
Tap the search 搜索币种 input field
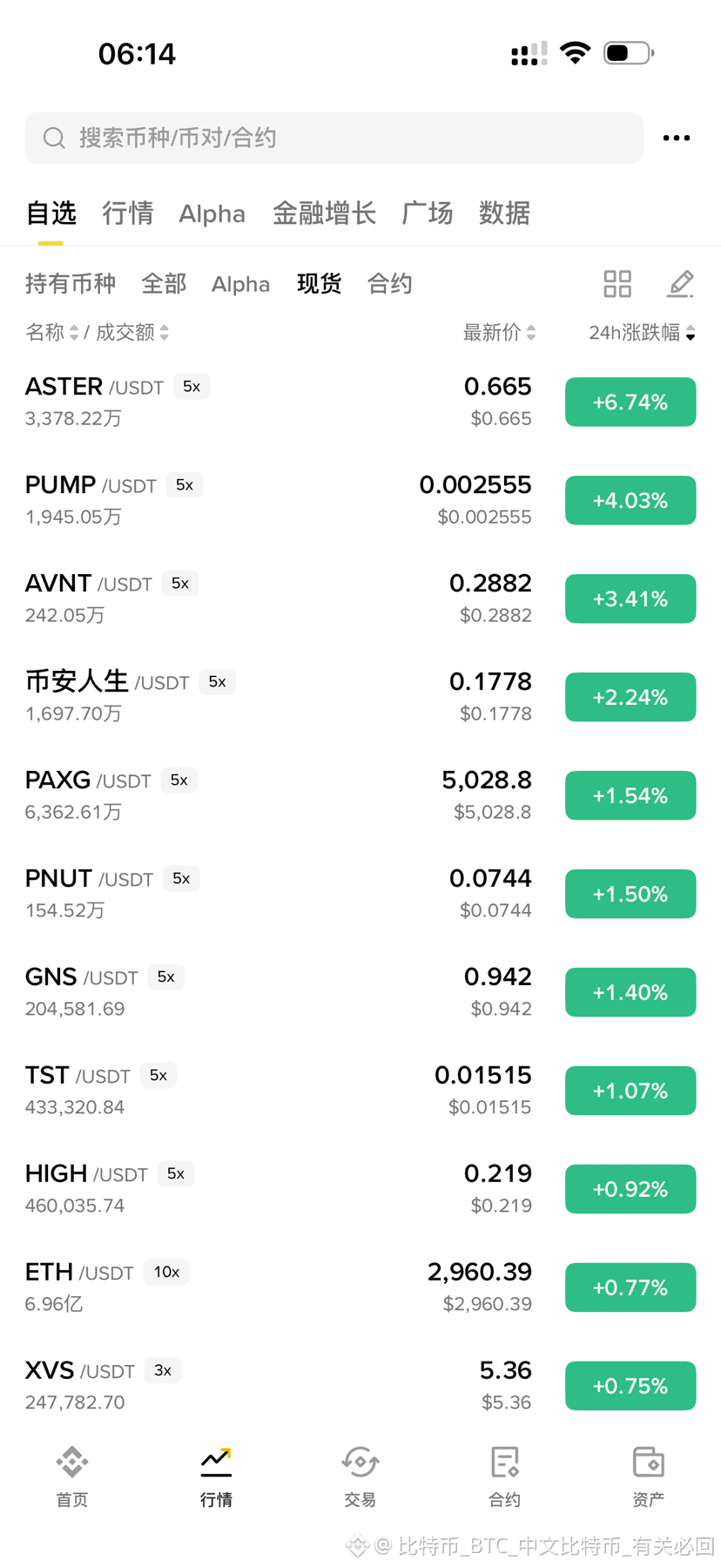[334, 137]
